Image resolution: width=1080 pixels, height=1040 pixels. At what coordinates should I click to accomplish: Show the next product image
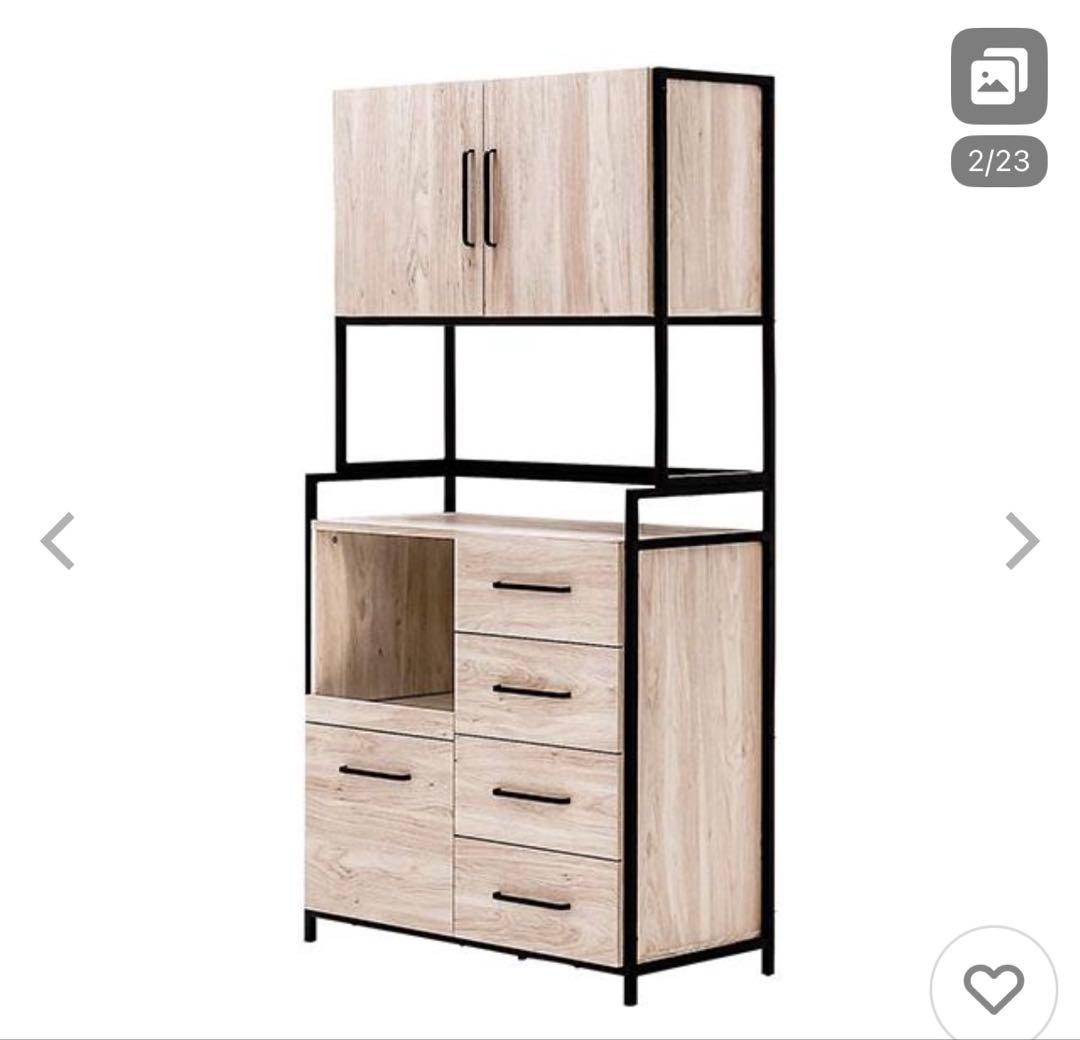tap(1021, 541)
